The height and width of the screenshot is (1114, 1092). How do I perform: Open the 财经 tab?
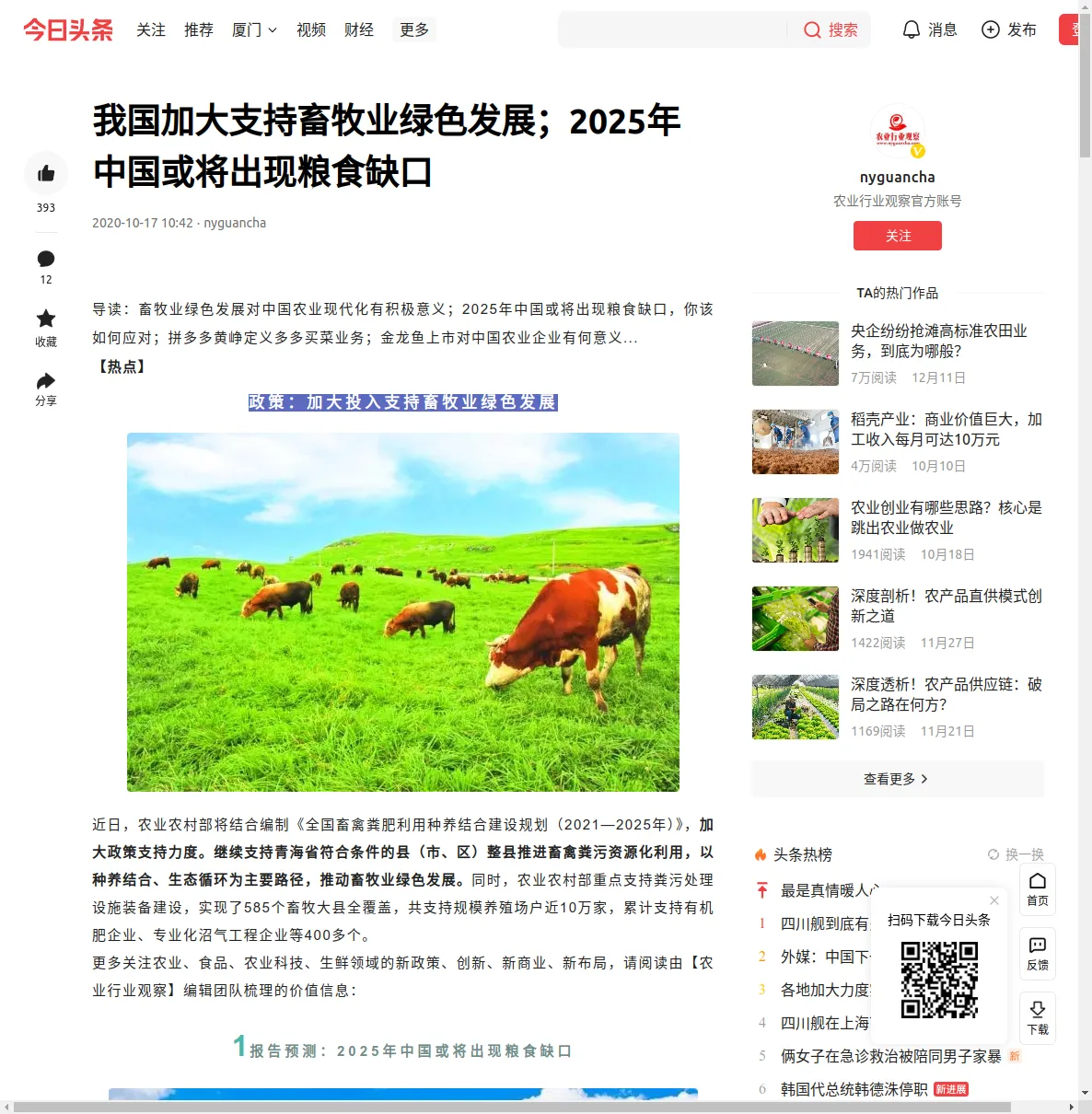359,30
